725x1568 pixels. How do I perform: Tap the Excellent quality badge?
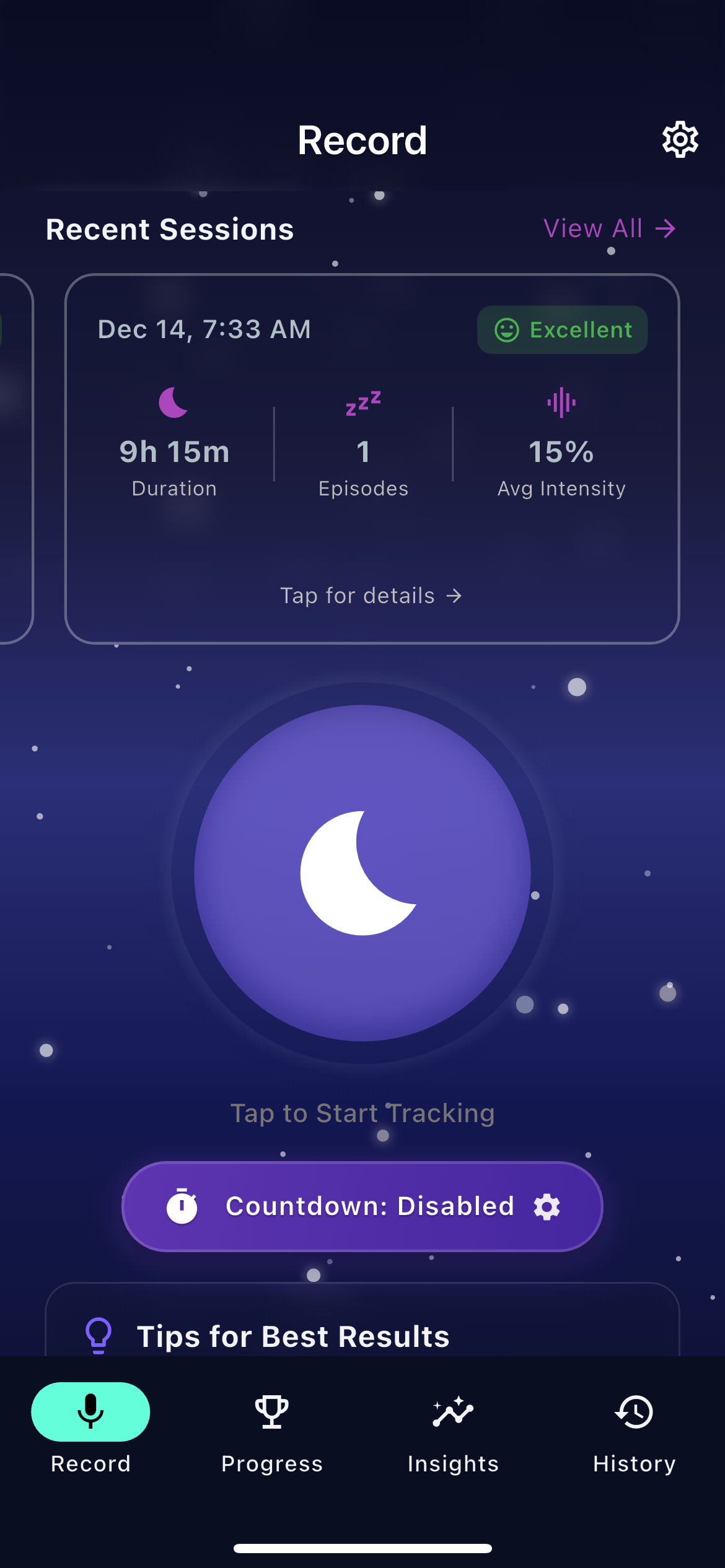pos(561,329)
